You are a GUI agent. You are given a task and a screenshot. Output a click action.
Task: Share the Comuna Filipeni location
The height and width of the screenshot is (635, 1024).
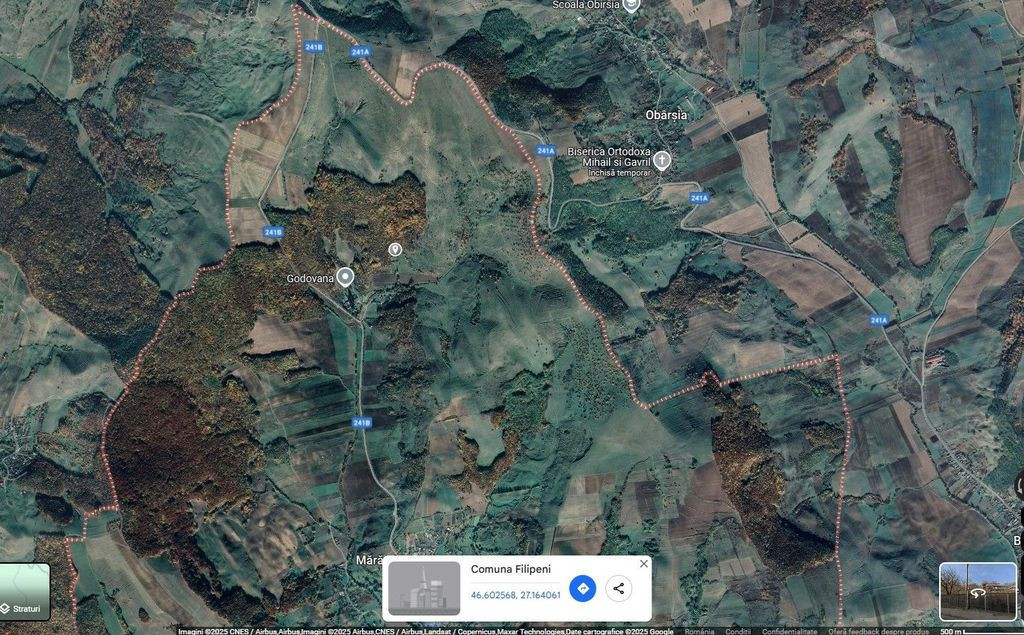pyautogui.click(x=619, y=588)
